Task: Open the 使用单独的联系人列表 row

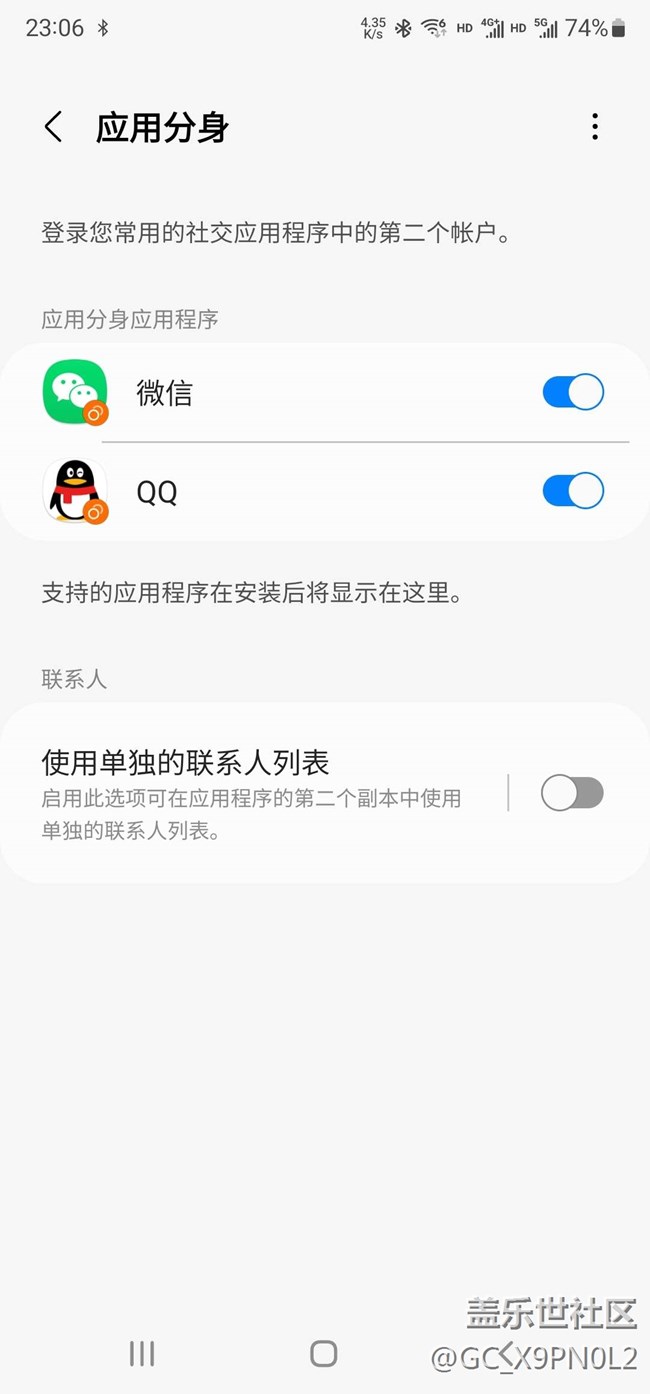Action: pyautogui.click(x=325, y=793)
